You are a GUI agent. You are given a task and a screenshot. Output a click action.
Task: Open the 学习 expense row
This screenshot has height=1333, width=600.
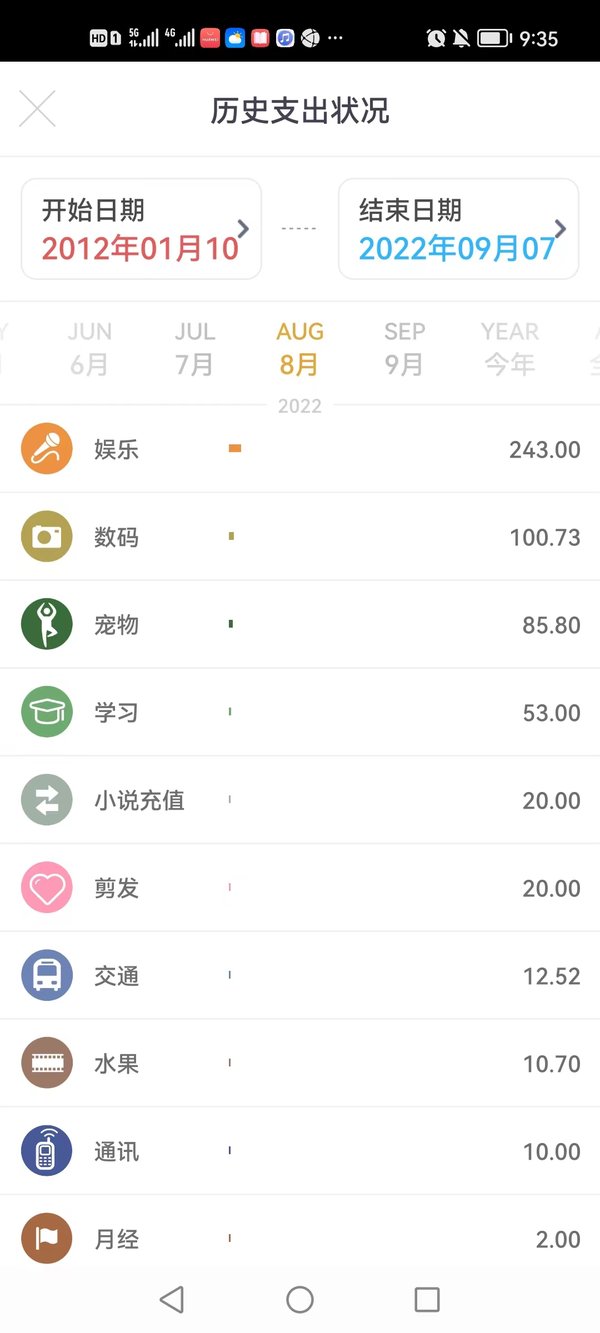300,713
